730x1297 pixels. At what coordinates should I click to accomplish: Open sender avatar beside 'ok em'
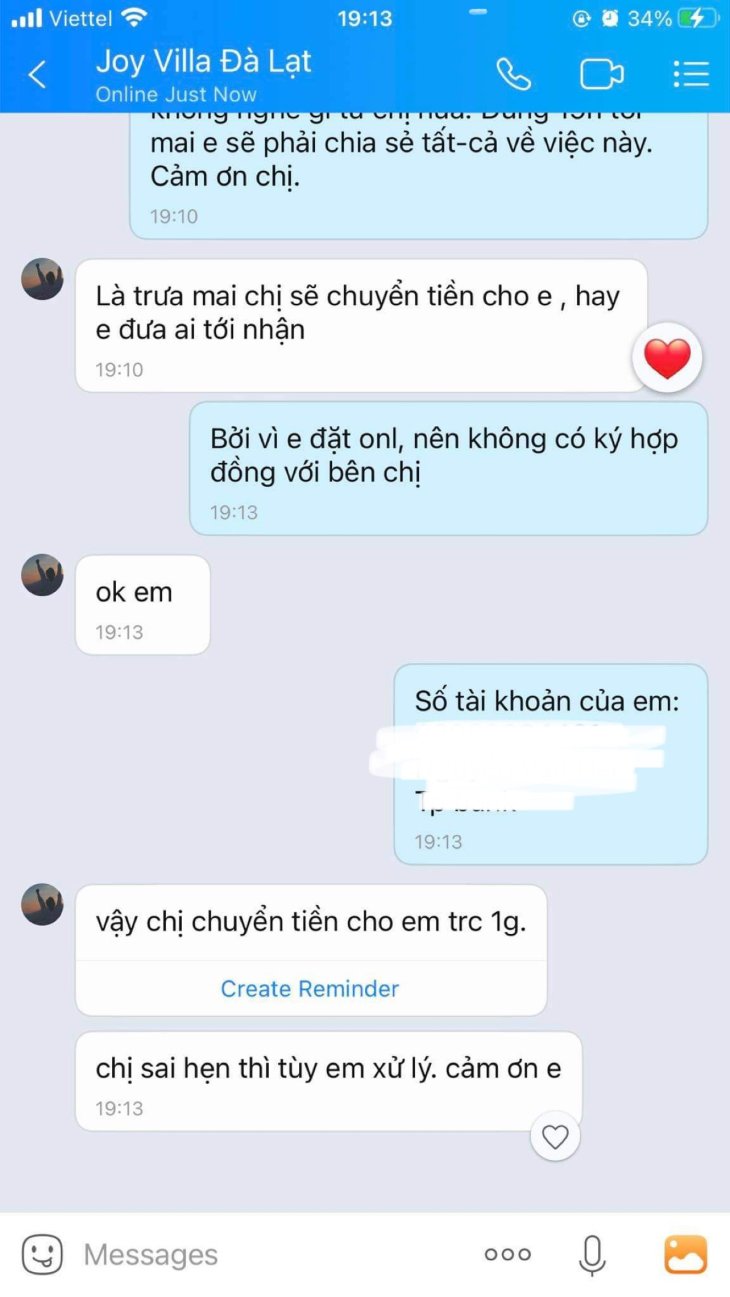[x=42, y=576]
